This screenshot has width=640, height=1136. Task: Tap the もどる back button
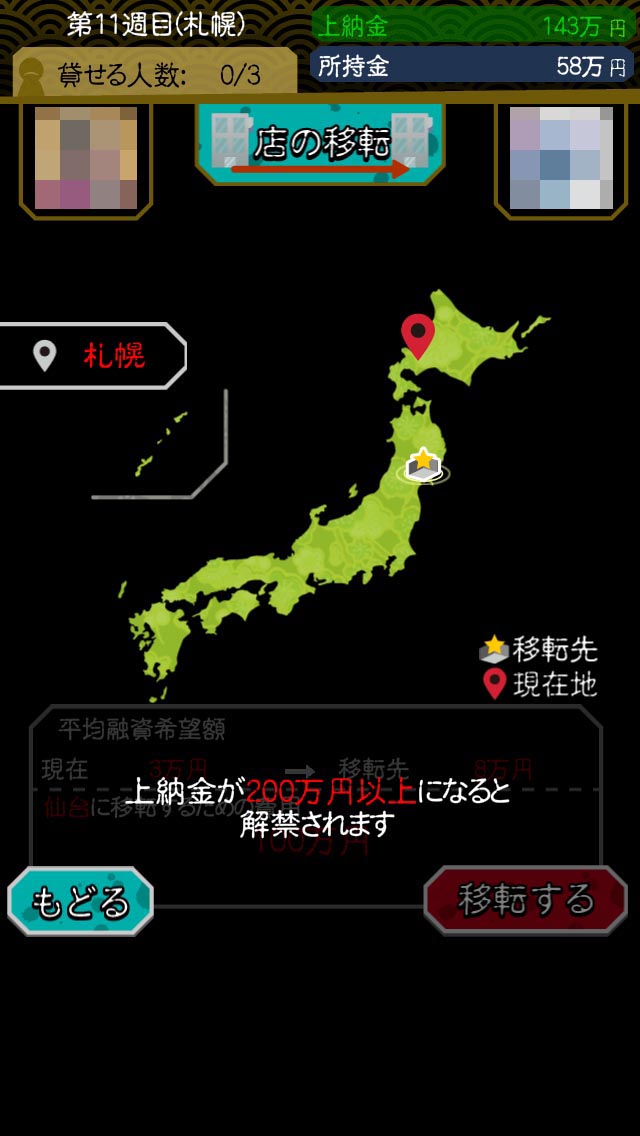[81, 901]
